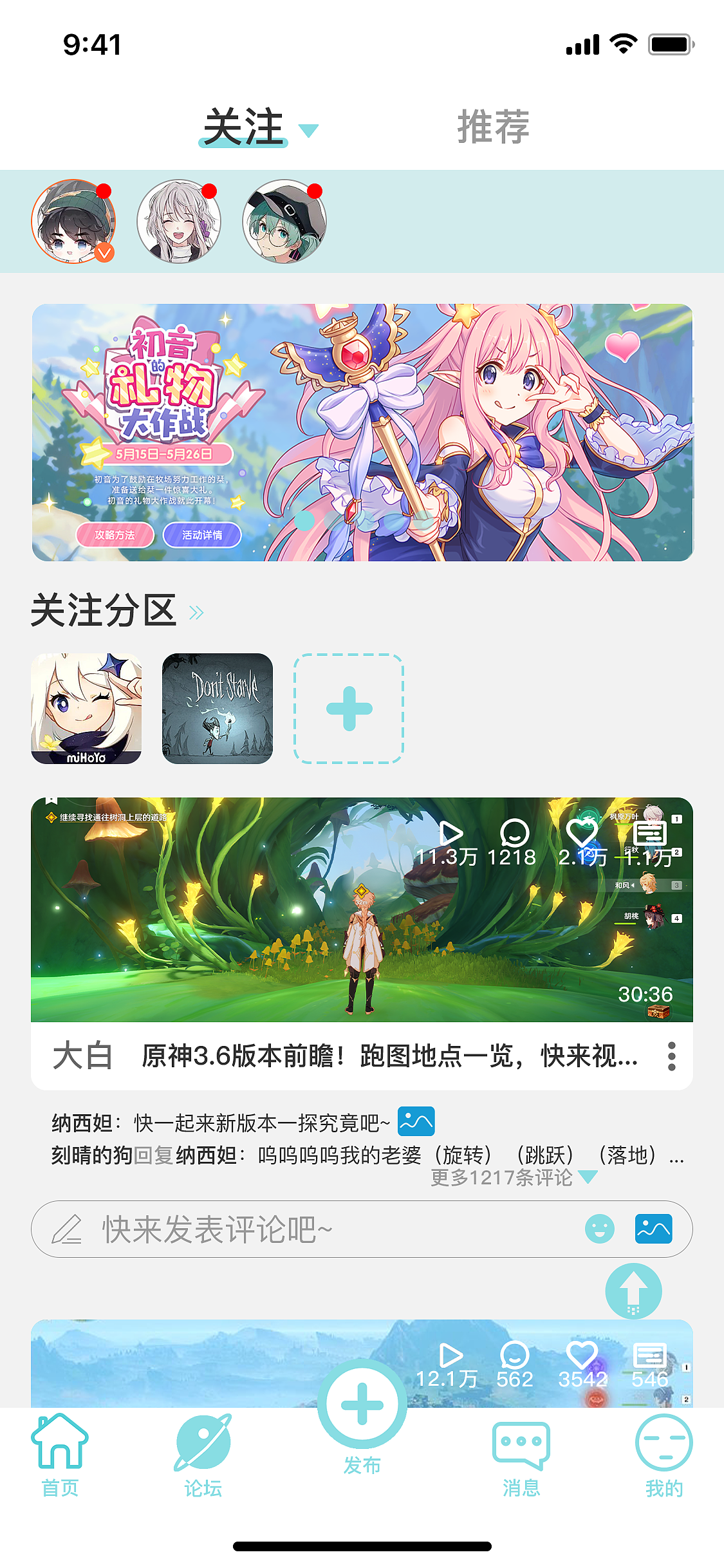Open the danmaku list icon showing 1.1万

click(652, 833)
